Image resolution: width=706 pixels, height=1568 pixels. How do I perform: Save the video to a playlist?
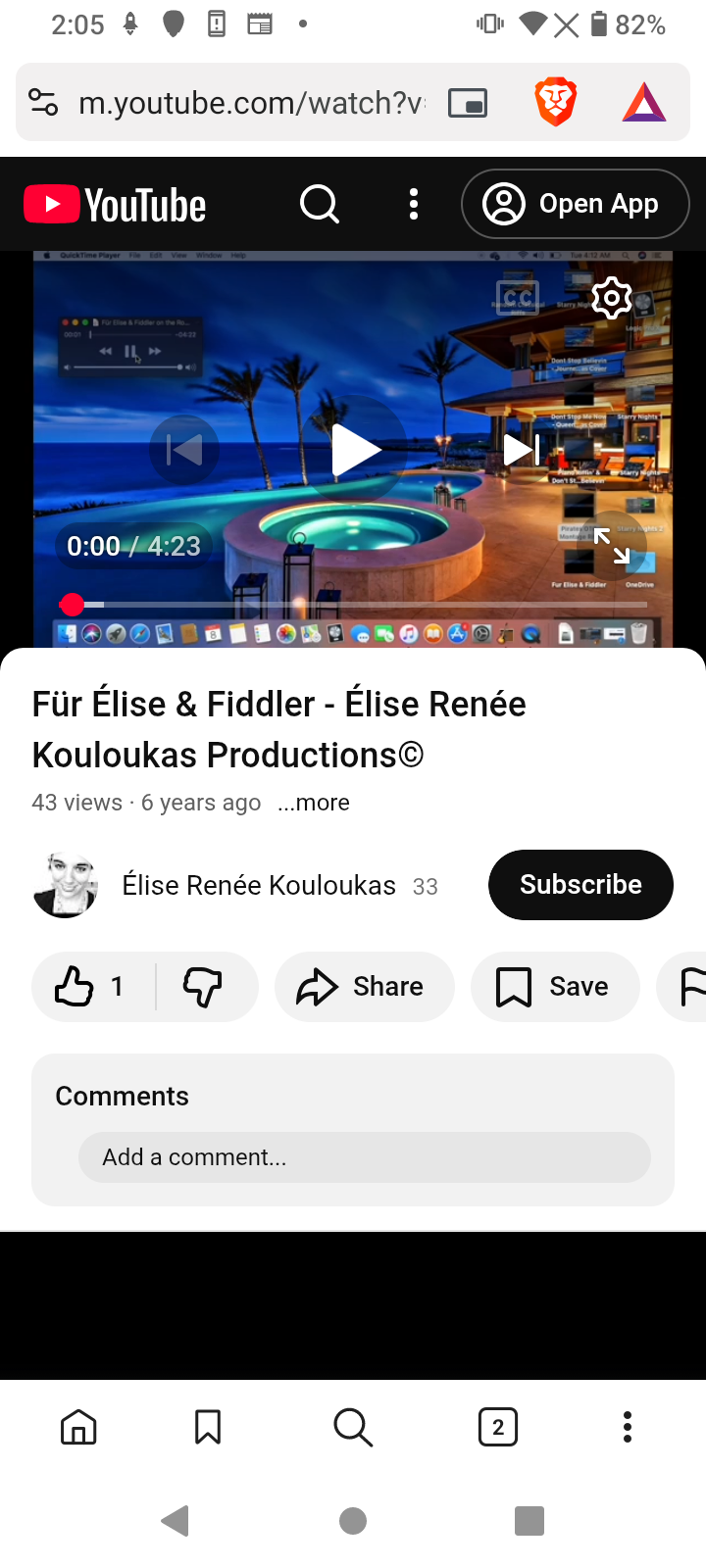555,987
